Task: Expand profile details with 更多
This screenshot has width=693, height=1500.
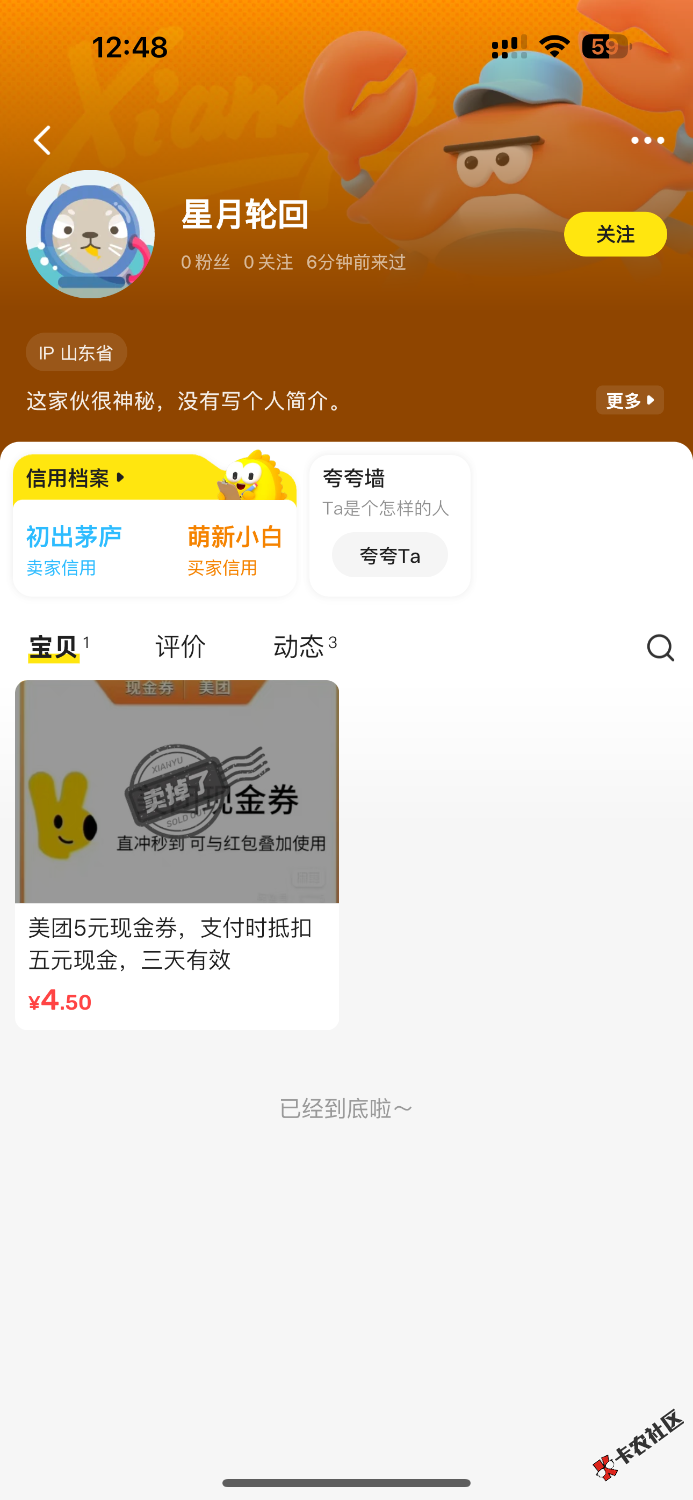Action: tap(630, 401)
